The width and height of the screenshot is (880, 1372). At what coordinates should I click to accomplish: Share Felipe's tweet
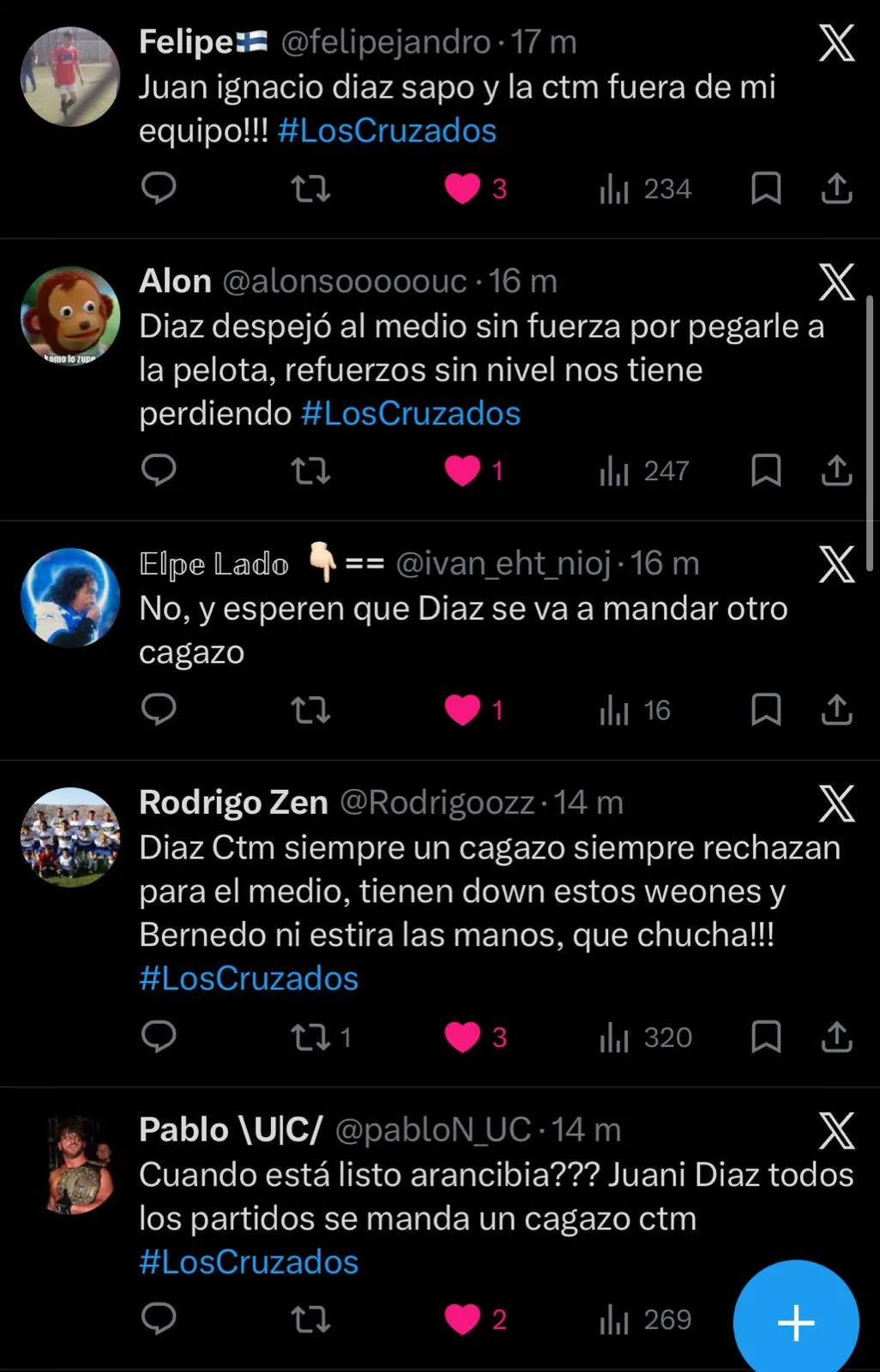[836, 188]
